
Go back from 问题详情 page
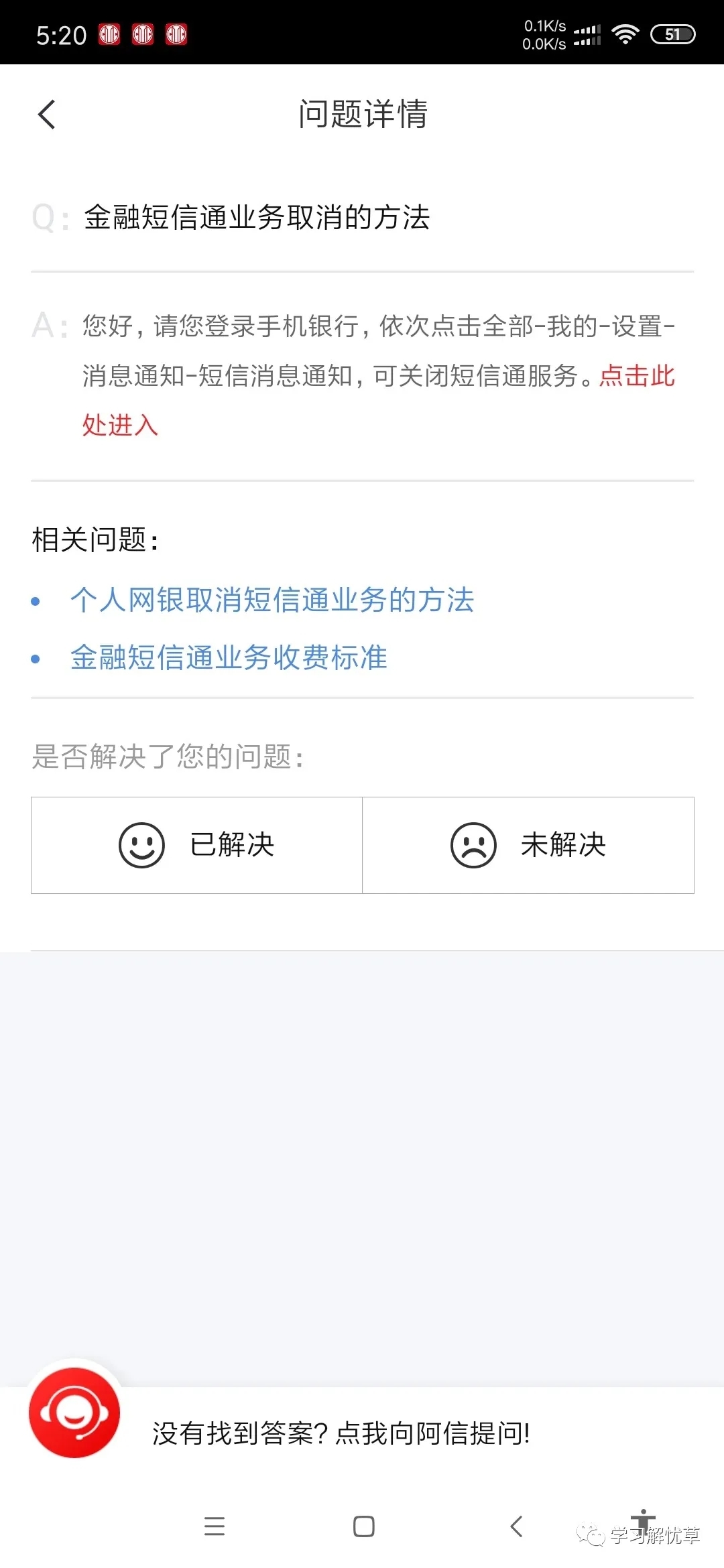tap(47, 115)
